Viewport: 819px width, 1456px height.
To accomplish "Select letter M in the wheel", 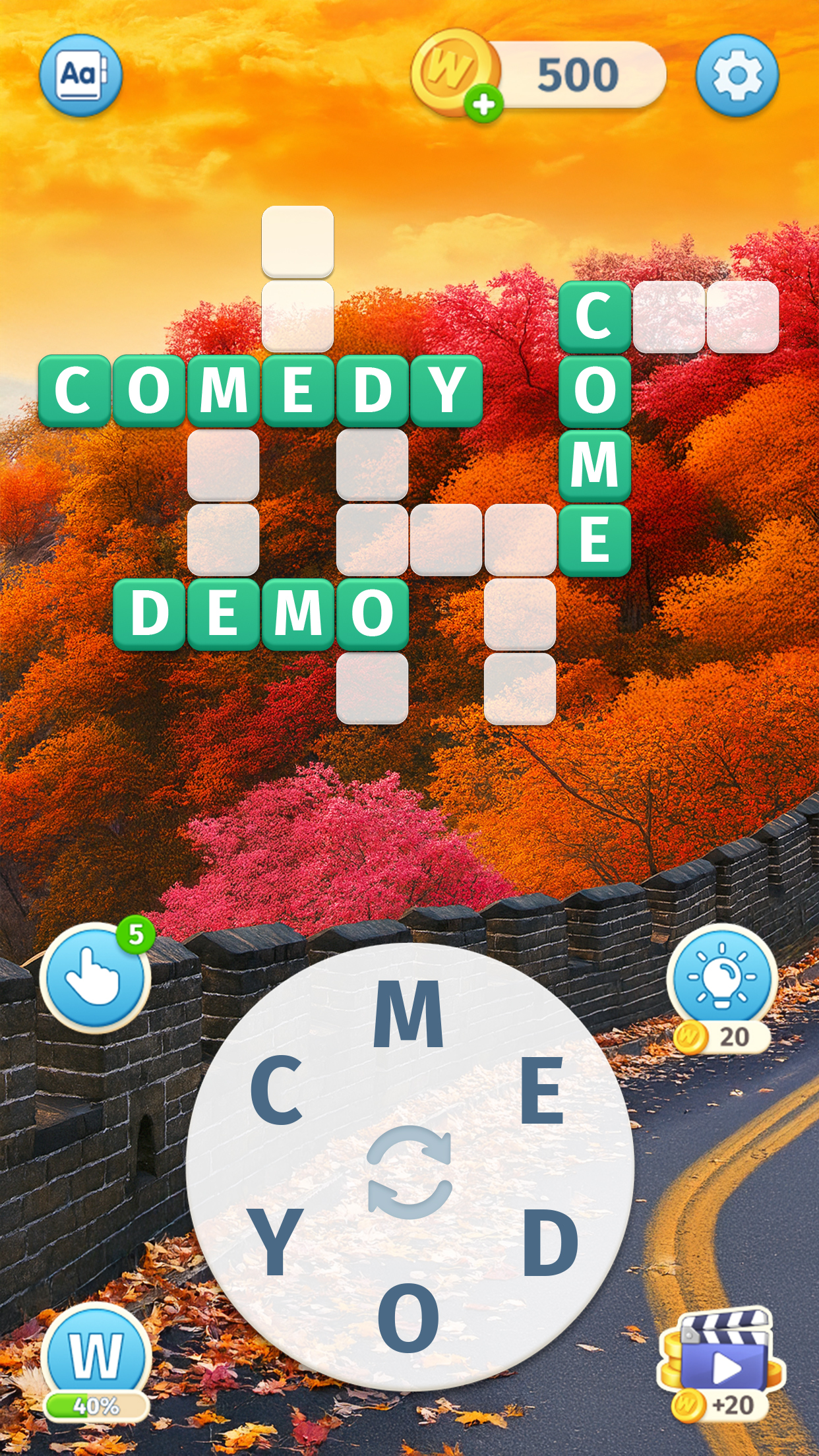I will (408, 1014).
